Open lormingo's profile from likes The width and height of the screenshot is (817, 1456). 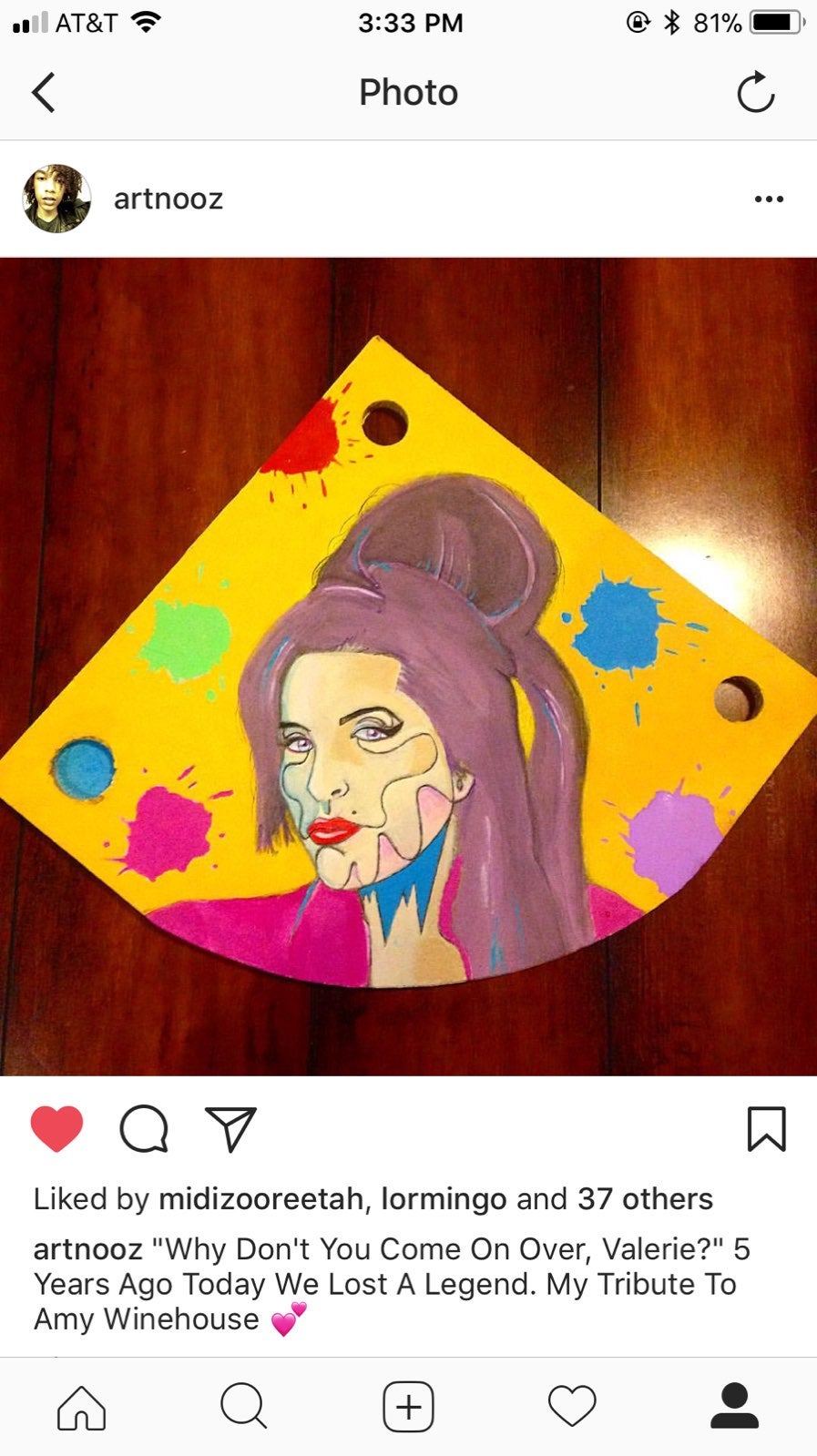[x=444, y=1199]
